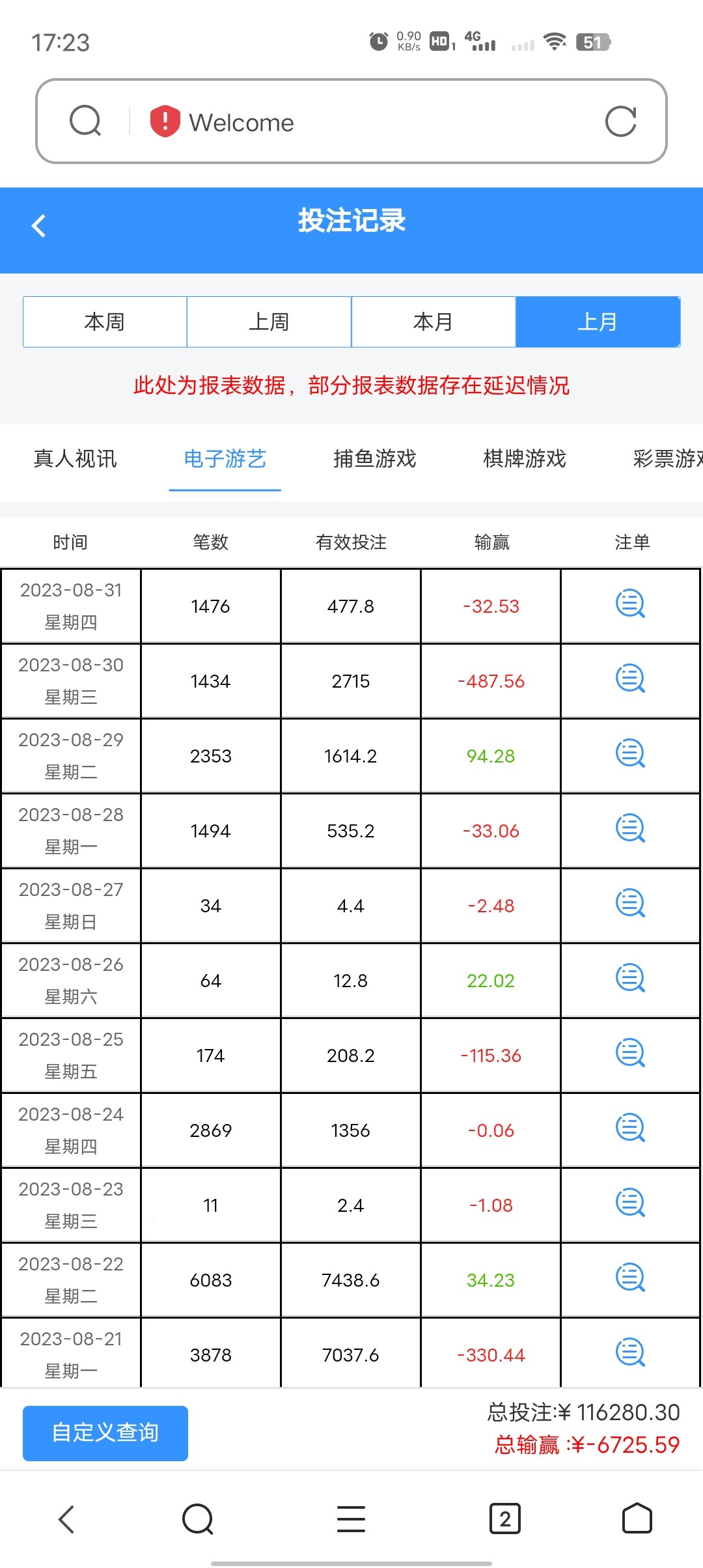
Task: Select the 本周 time filter
Action: tap(105, 322)
